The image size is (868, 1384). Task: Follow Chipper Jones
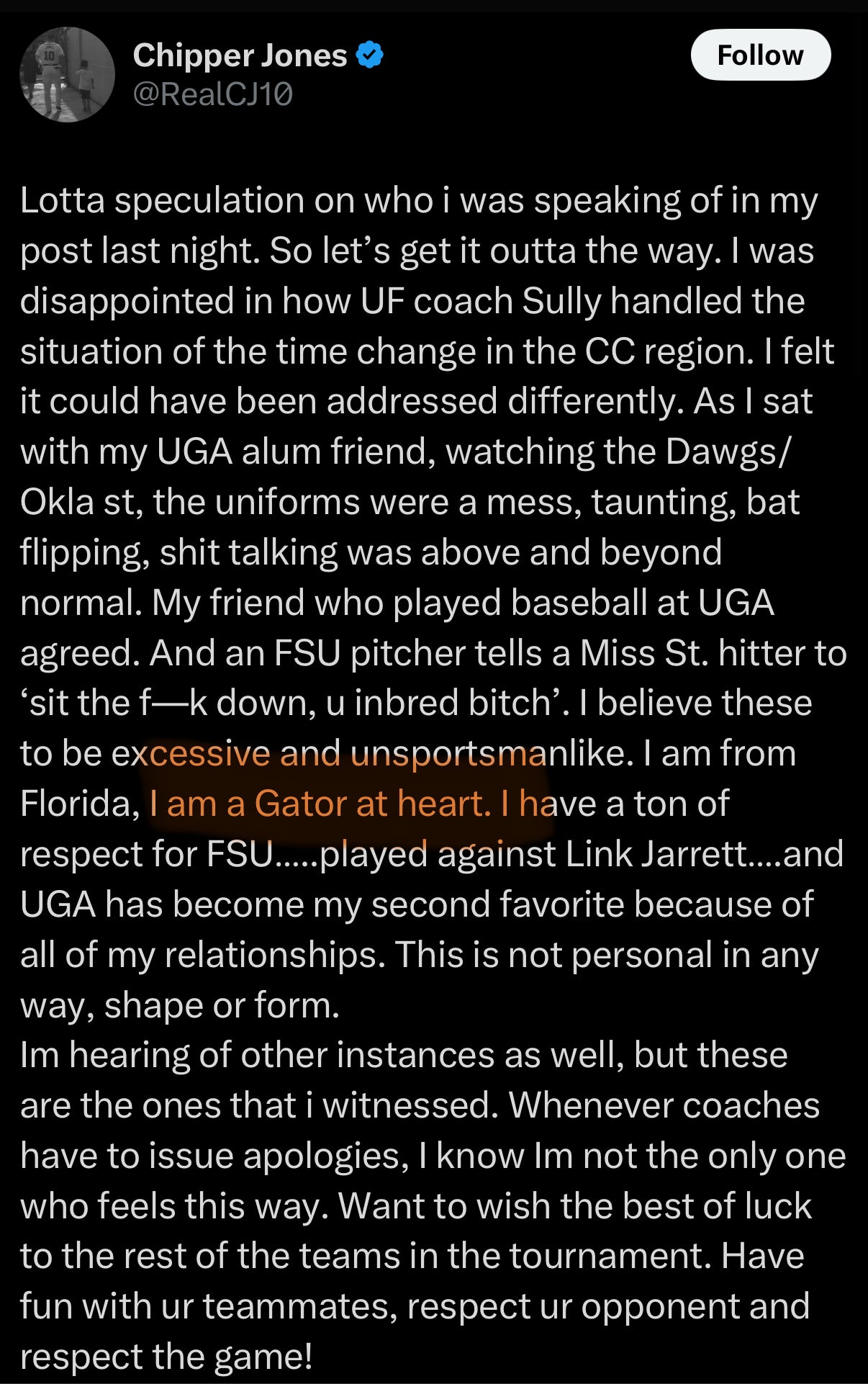coord(760,55)
